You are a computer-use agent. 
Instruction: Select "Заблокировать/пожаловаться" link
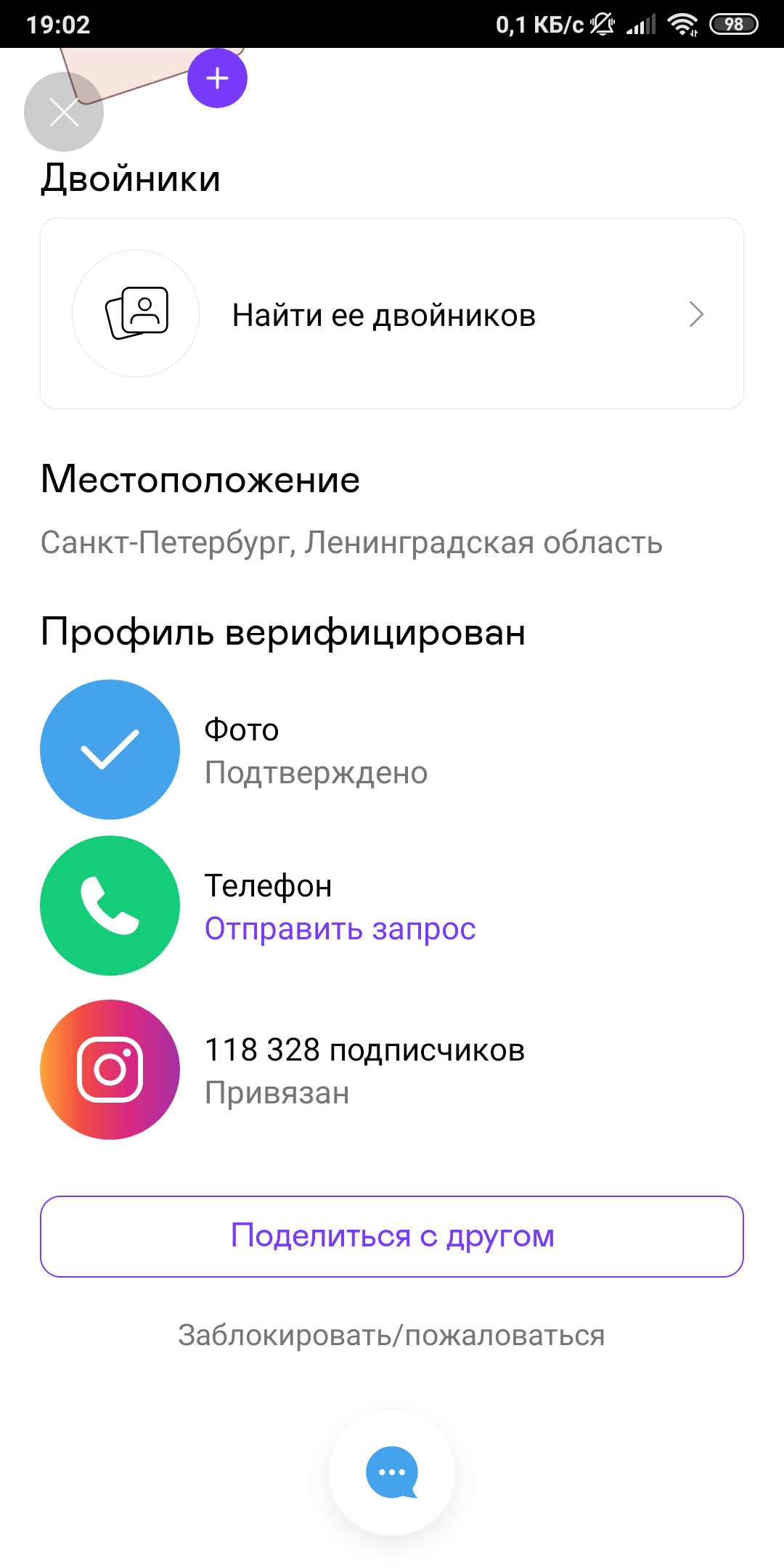tap(391, 1335)
